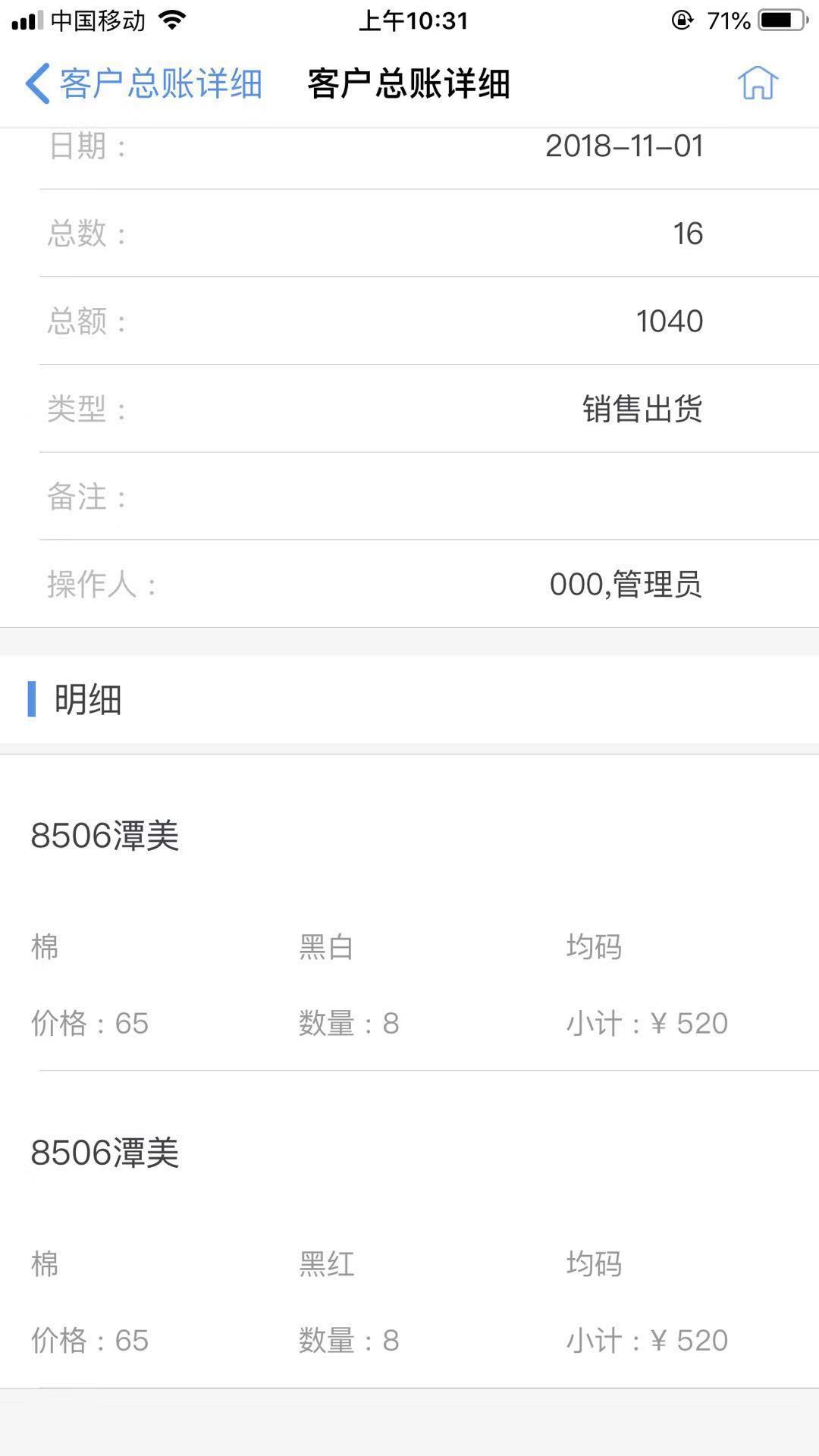The image size is (819, 1456).
Task: Open the home icon
Action: click(x=758, y=83)
